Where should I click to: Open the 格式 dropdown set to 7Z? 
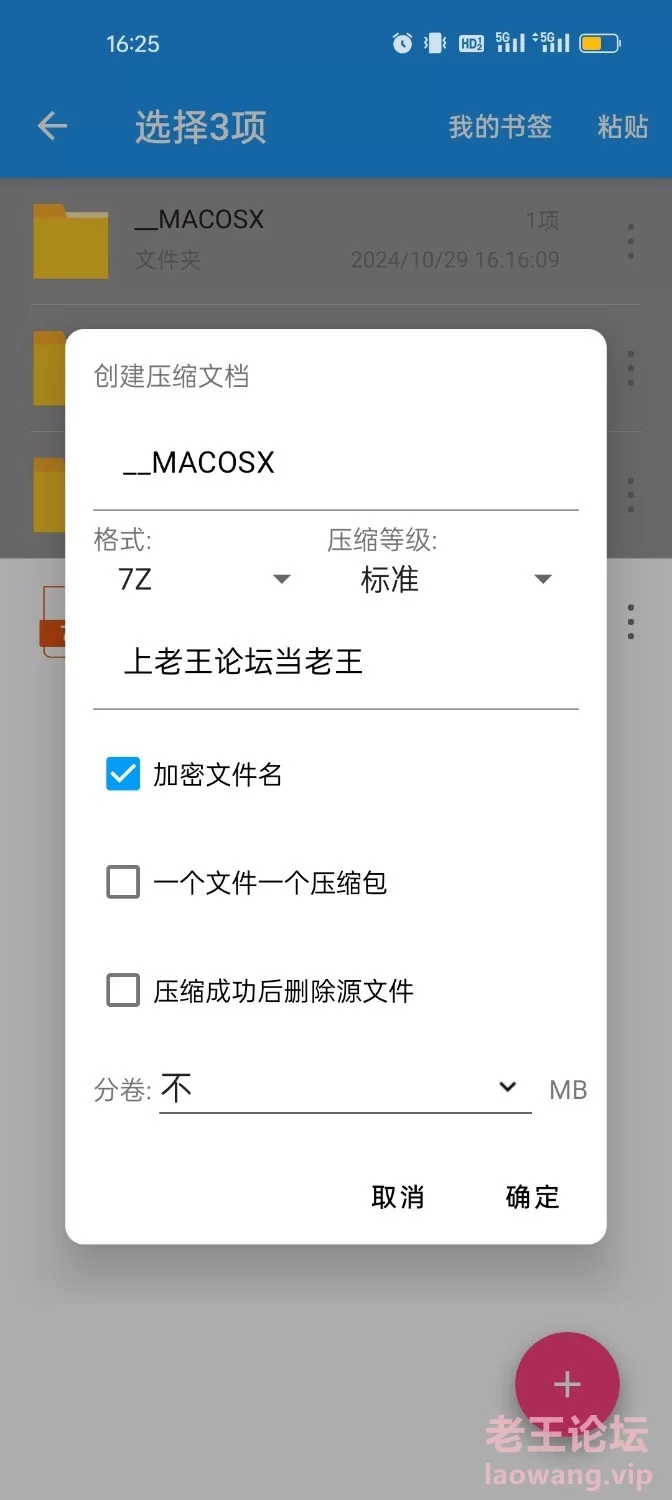(203, 579)
